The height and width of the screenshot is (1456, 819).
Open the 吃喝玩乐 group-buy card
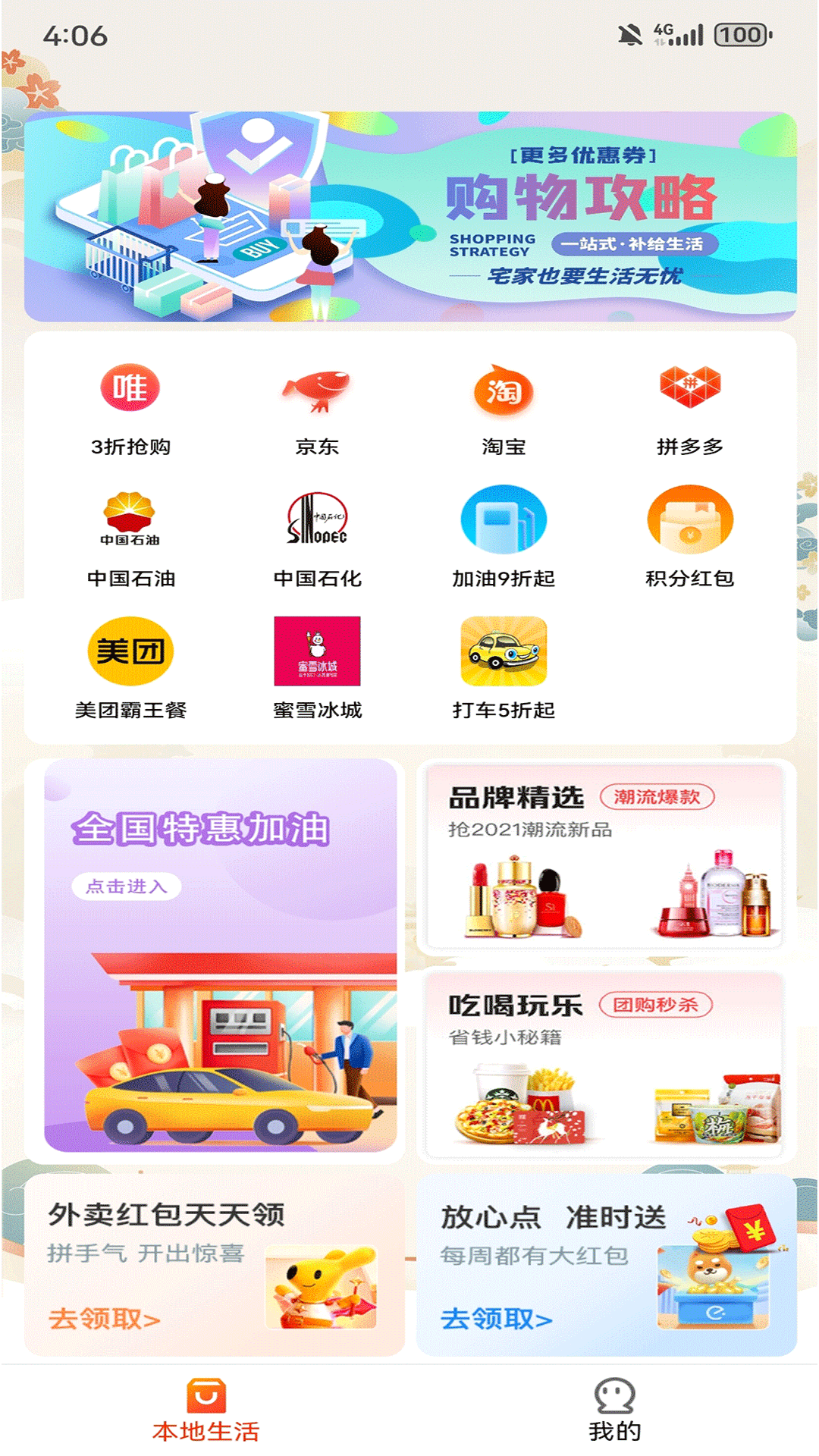pos(604,1064)
